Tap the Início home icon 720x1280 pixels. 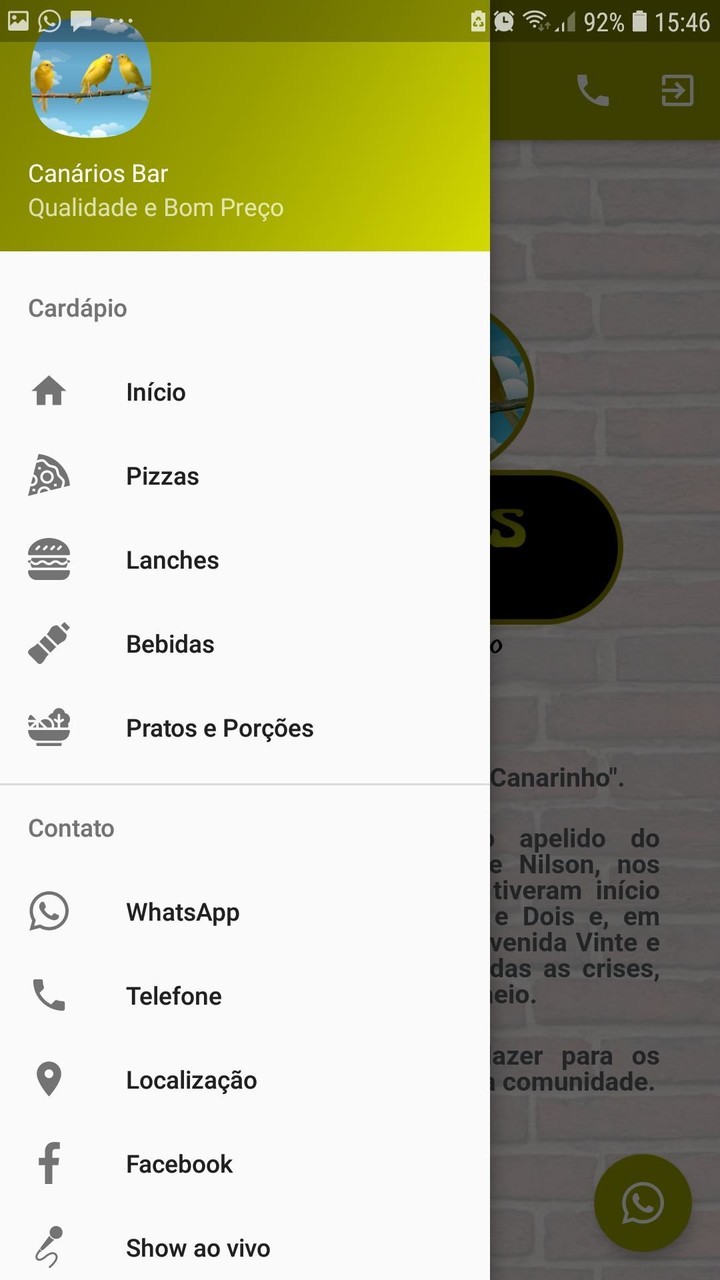[x=48, y=392]
